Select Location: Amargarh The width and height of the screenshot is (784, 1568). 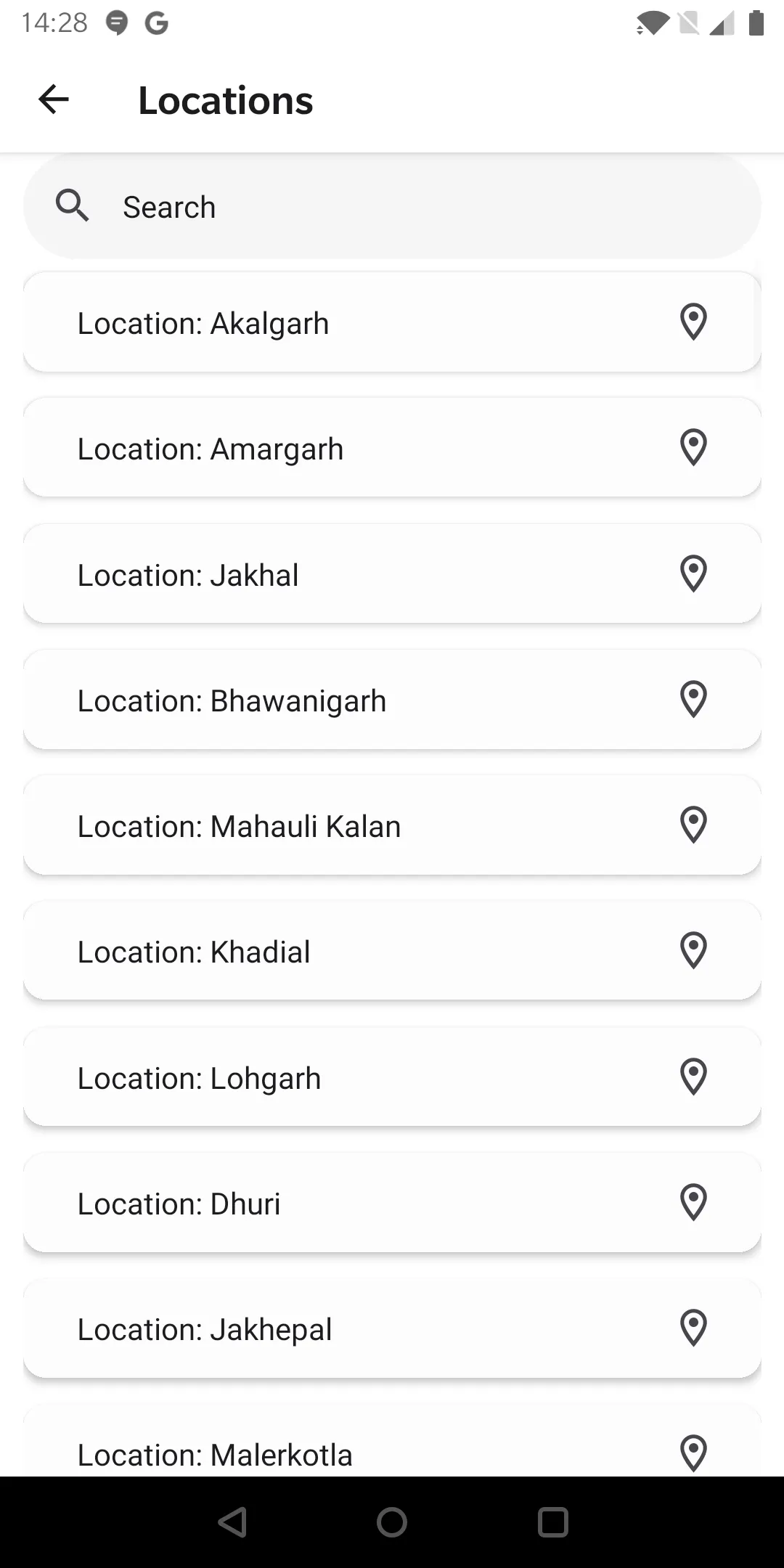pos(392,448)
